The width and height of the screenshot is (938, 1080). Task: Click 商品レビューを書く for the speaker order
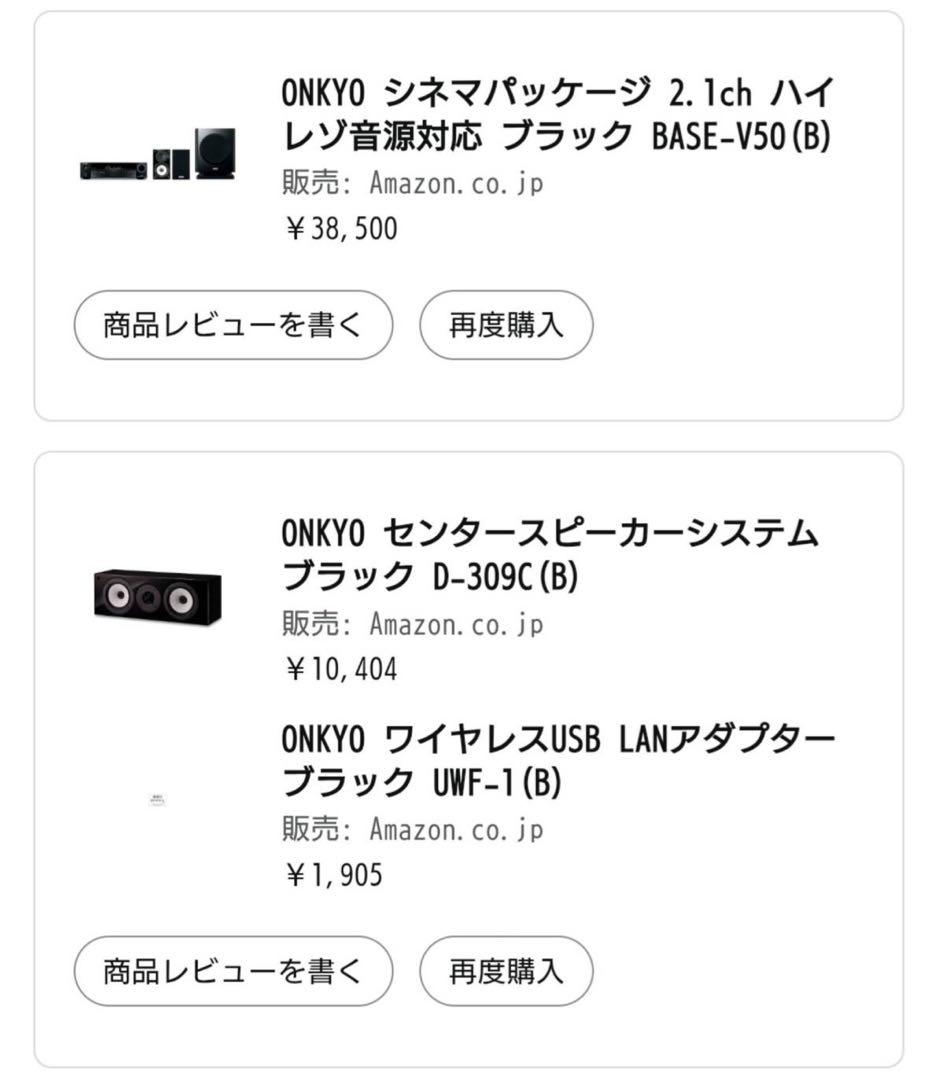(x=232, y=969)
